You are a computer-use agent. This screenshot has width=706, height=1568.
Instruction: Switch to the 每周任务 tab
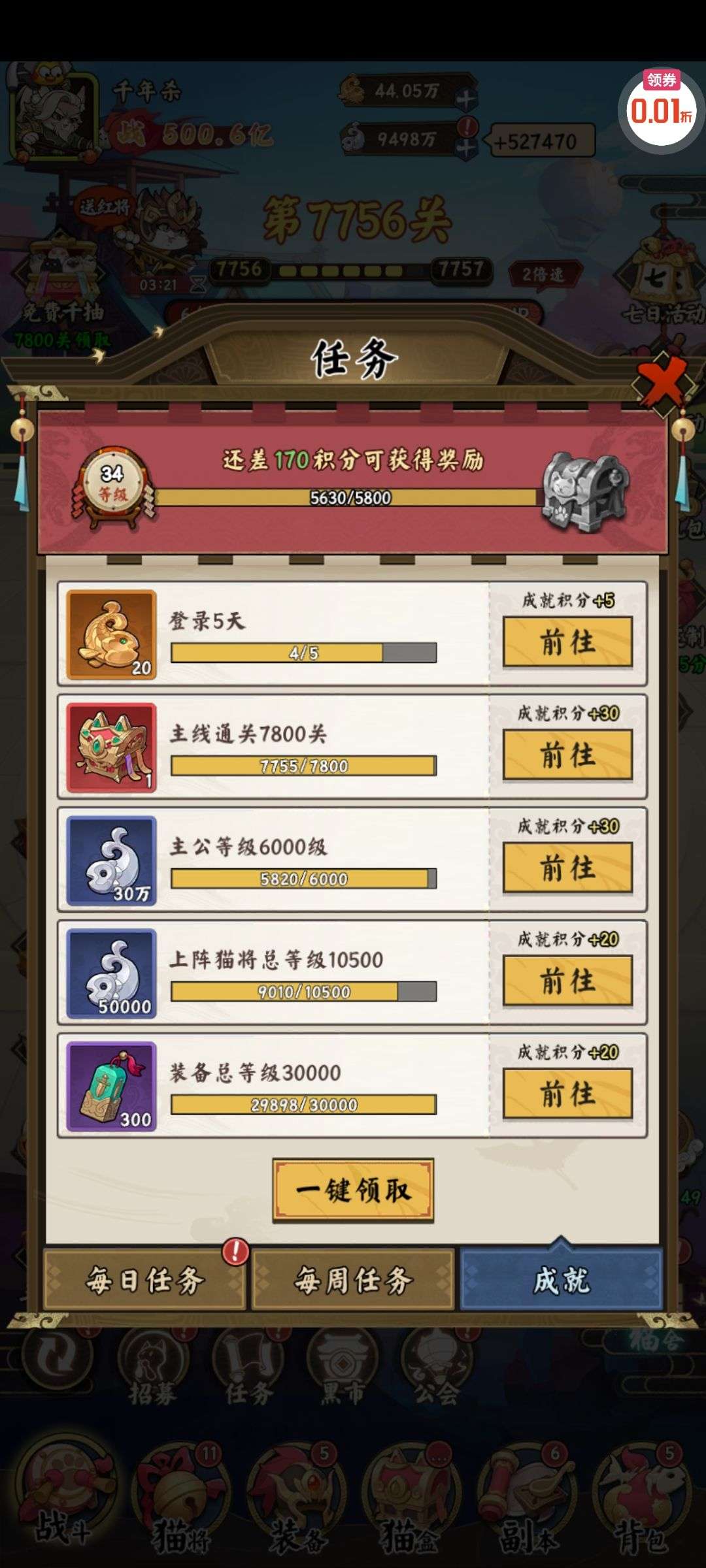353,1280
